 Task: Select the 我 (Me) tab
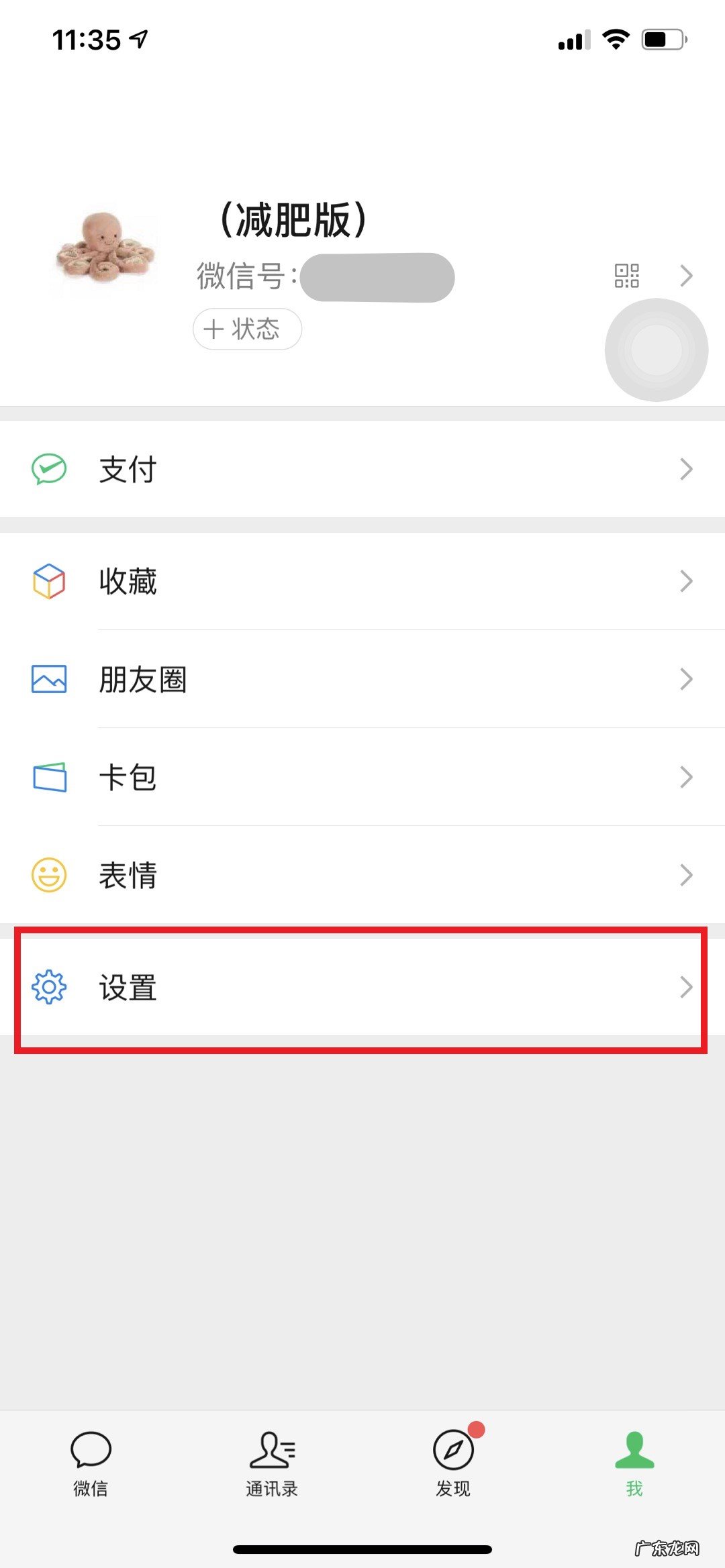tap(634, 1464)
